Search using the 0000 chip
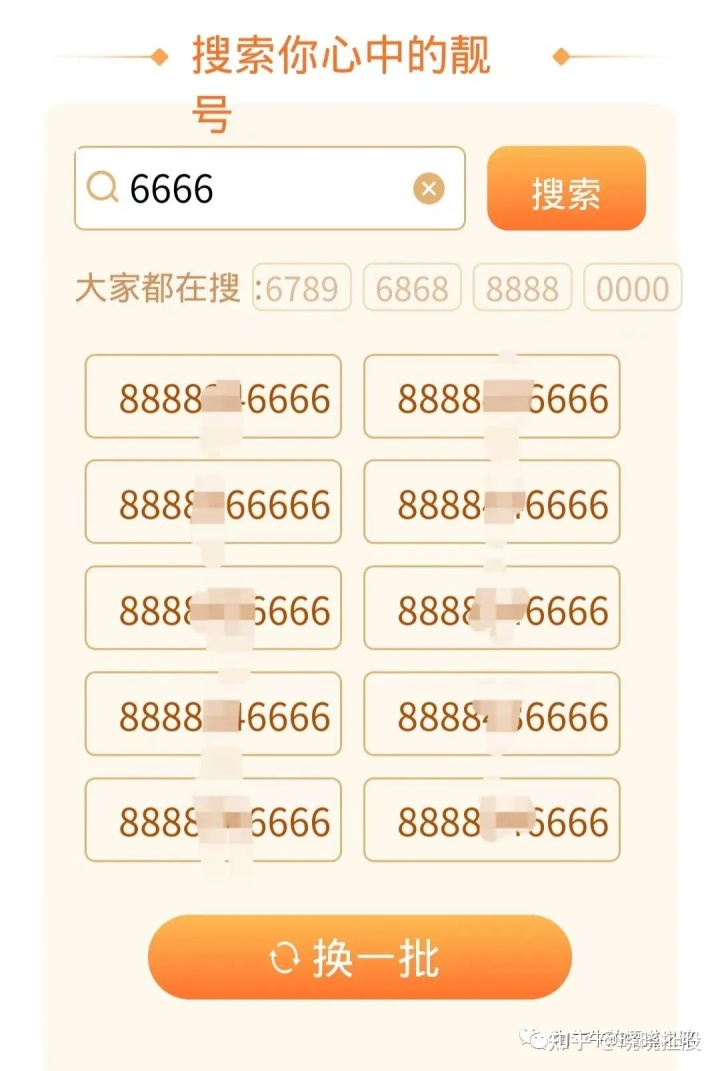The image size is (720, 1071). [x=632, y=288]
